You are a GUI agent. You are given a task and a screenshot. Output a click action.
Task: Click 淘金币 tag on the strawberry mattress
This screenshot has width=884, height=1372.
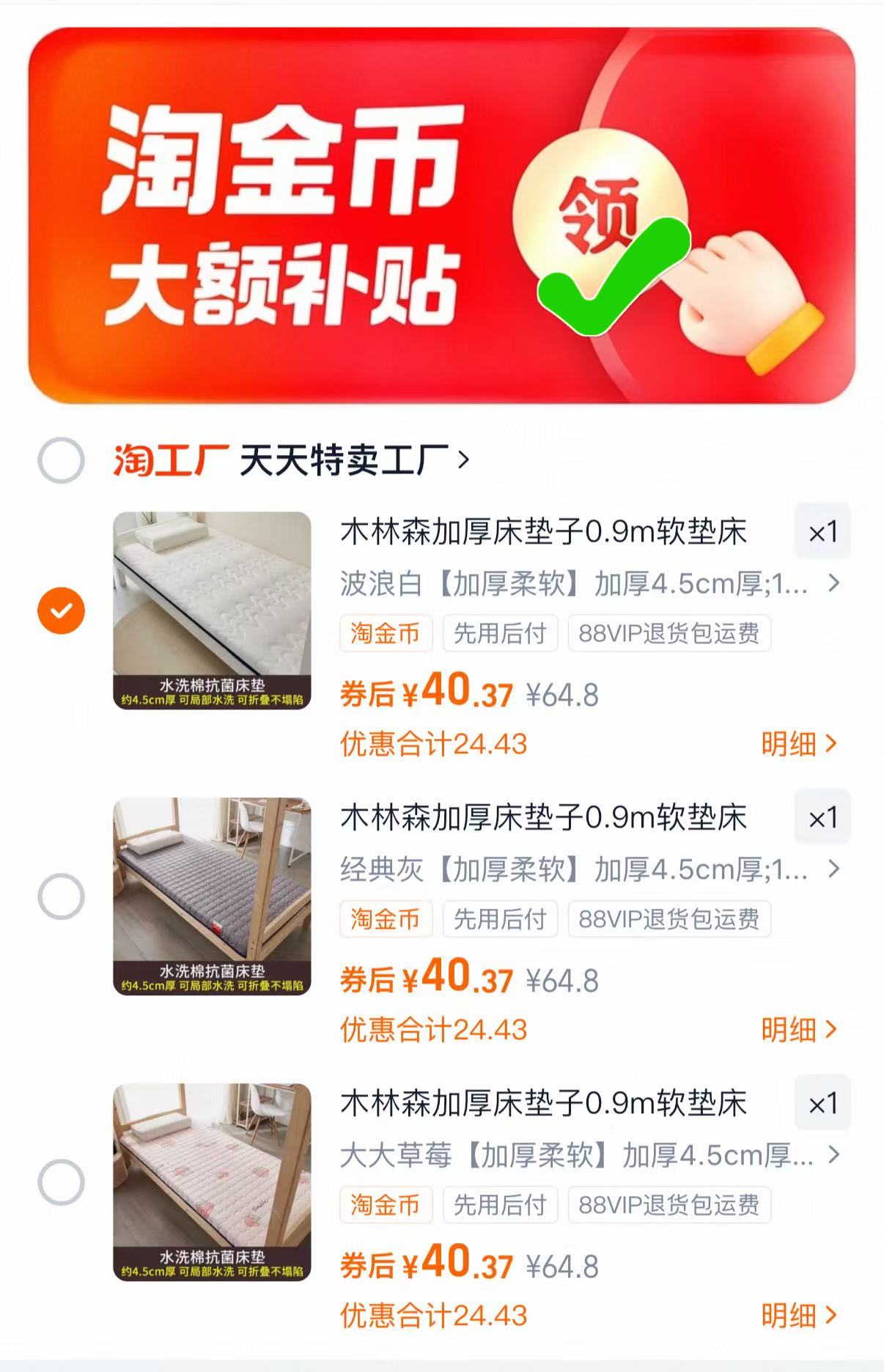click(385, 1204)
